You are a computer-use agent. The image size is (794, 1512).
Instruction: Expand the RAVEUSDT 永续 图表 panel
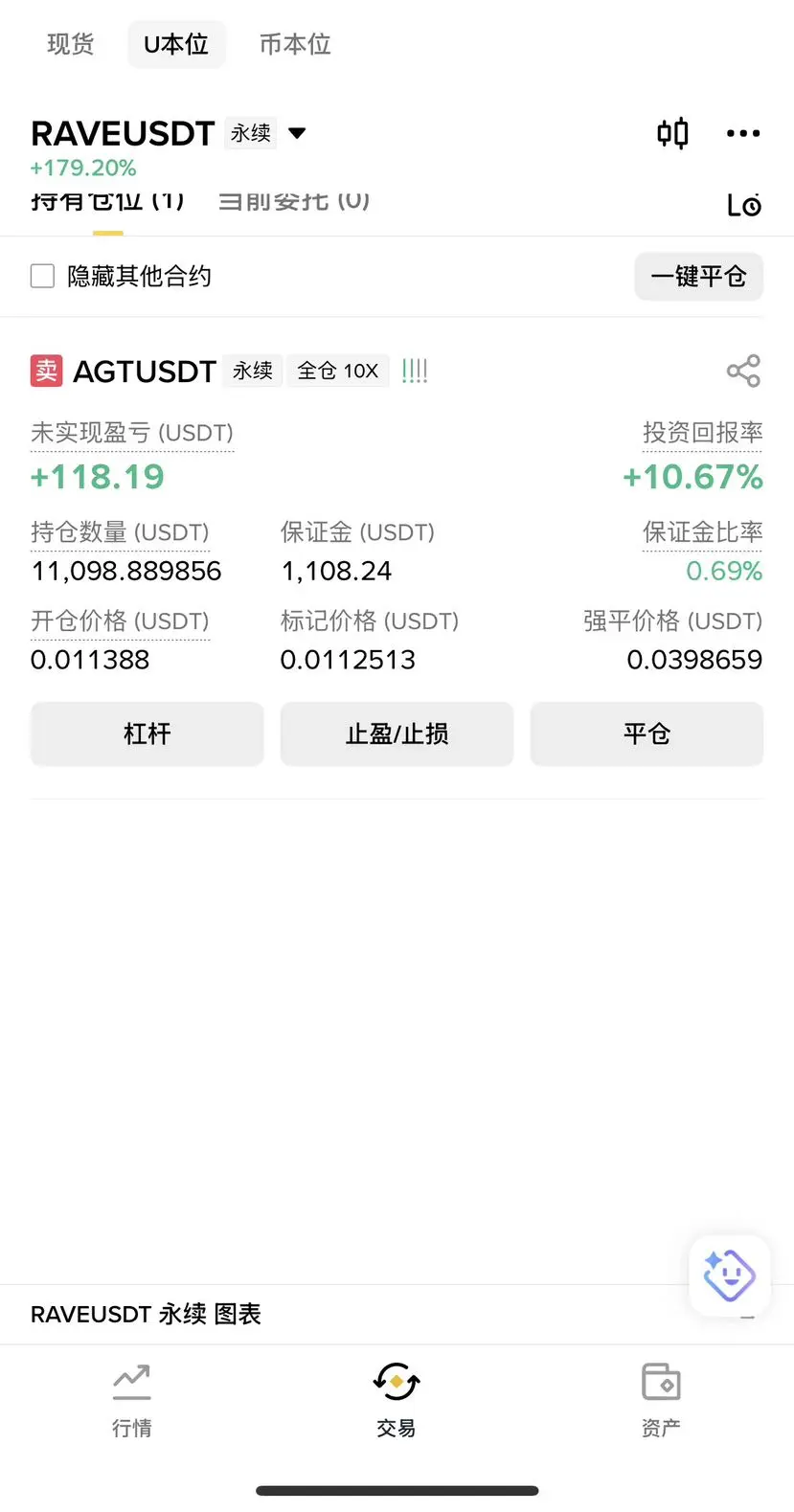point(747,1315)
